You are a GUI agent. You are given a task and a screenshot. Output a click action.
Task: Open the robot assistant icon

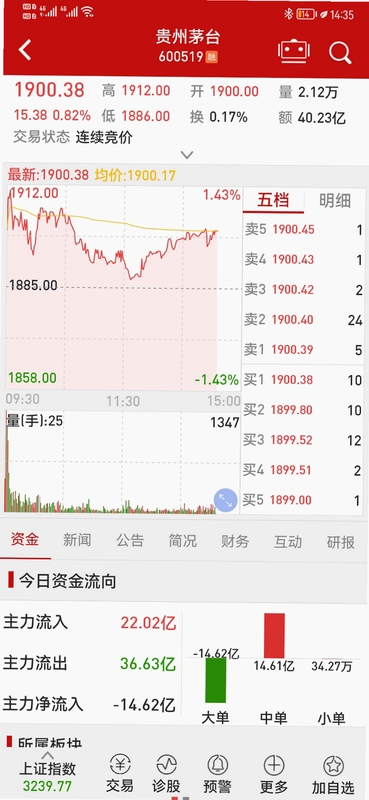click(293, 51)
